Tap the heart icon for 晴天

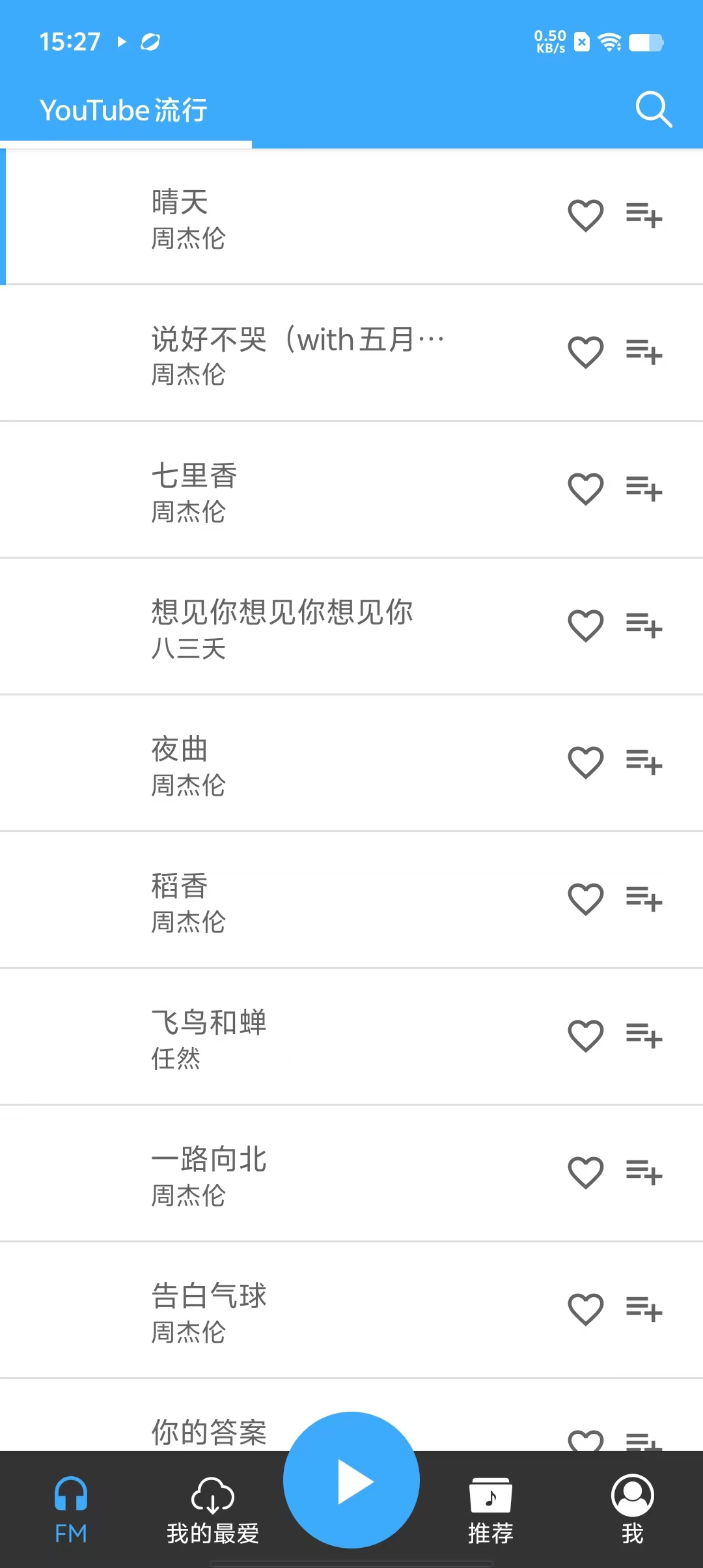585,216
